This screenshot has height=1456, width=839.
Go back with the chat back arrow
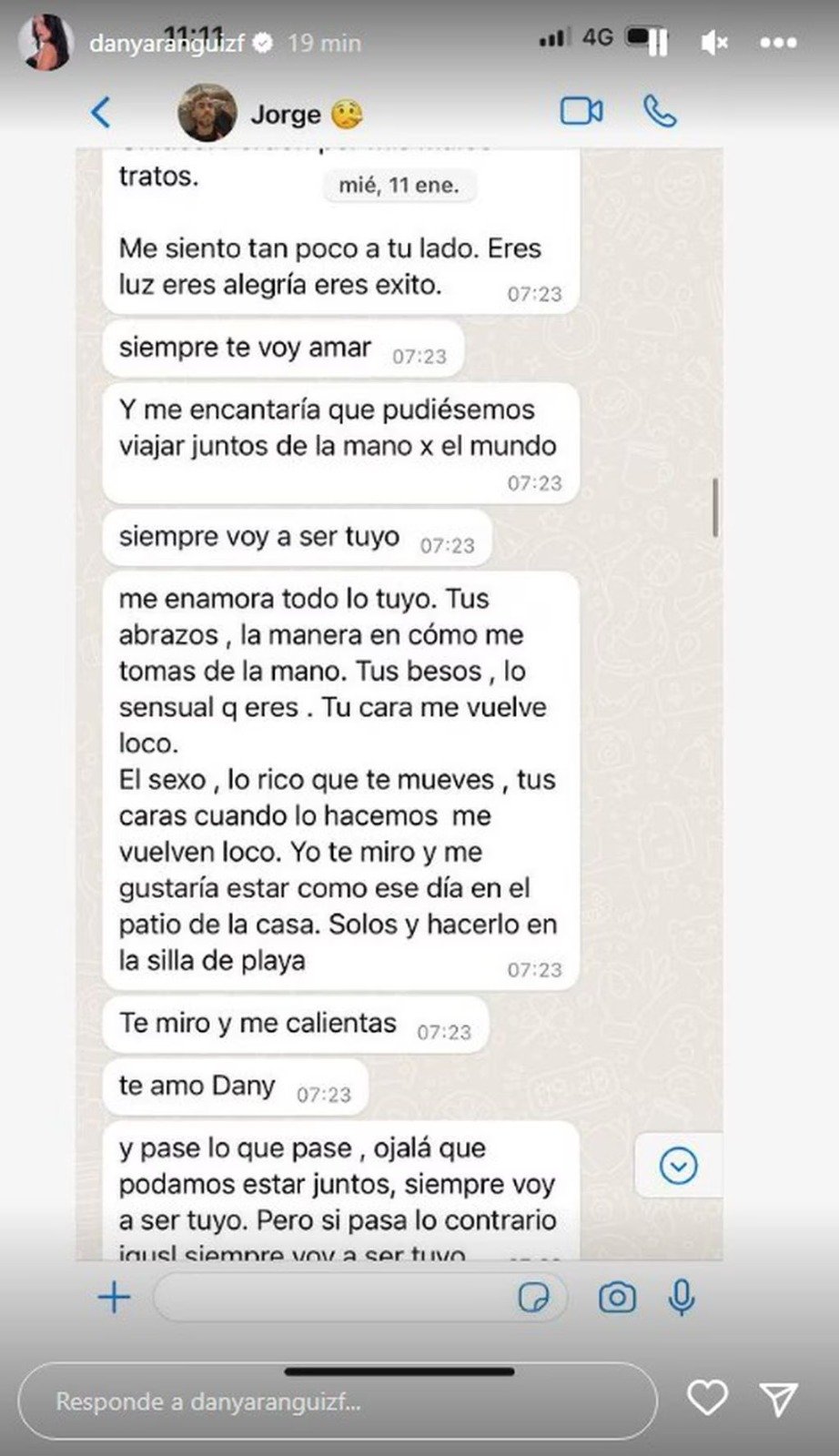[x=100, y=111]
